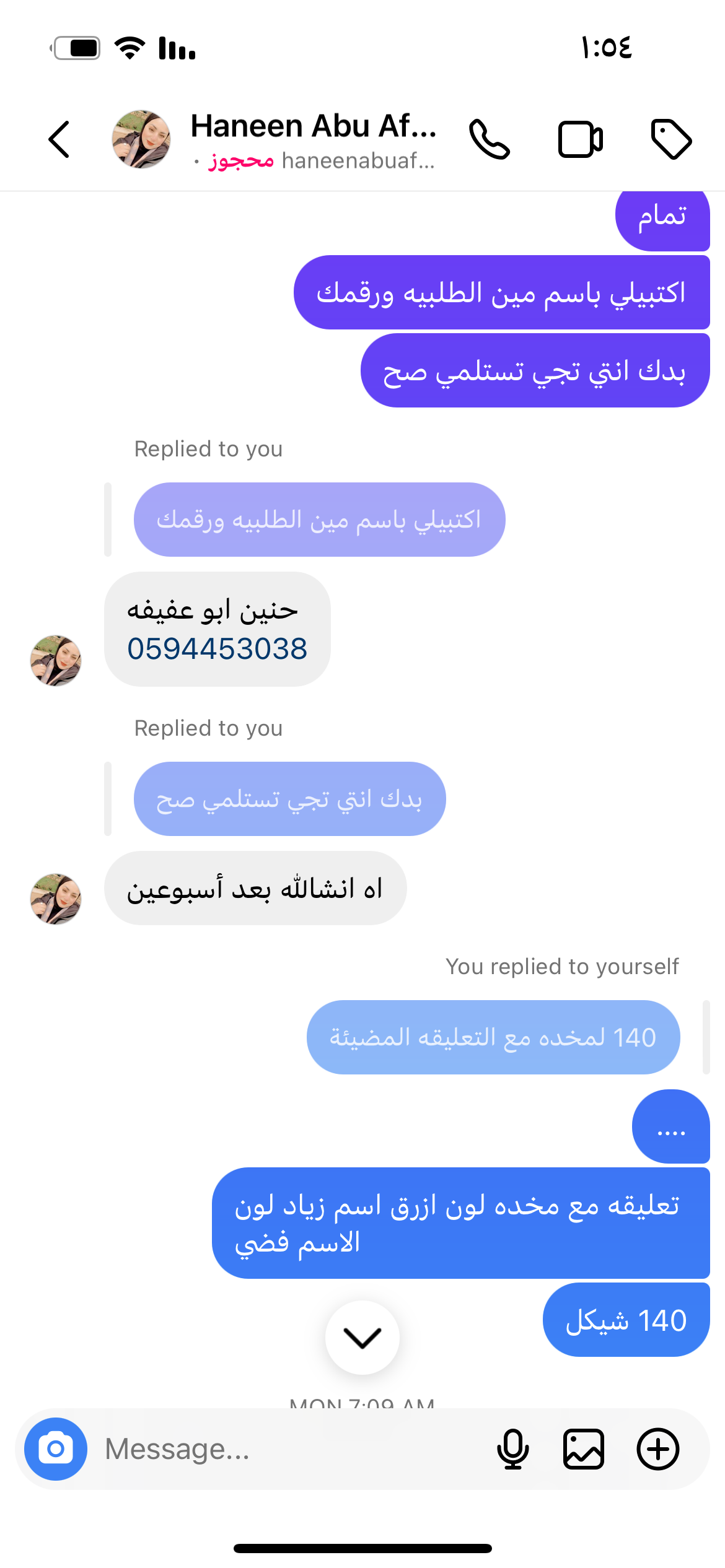Start a video call with Haneen
The height and width of the screenshot is (1568, 725).
coord(580,139)
